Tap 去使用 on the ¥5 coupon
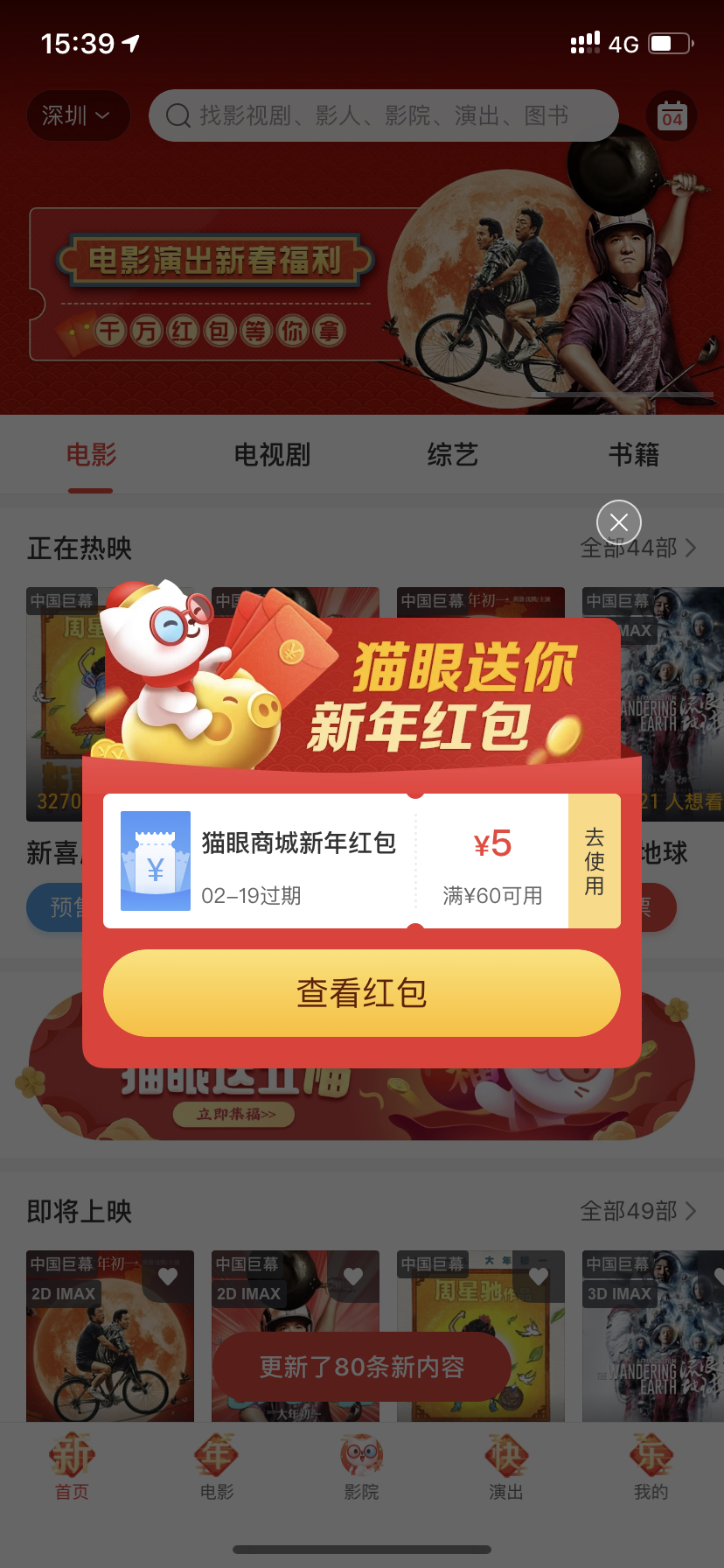 [x=595, y=861]
